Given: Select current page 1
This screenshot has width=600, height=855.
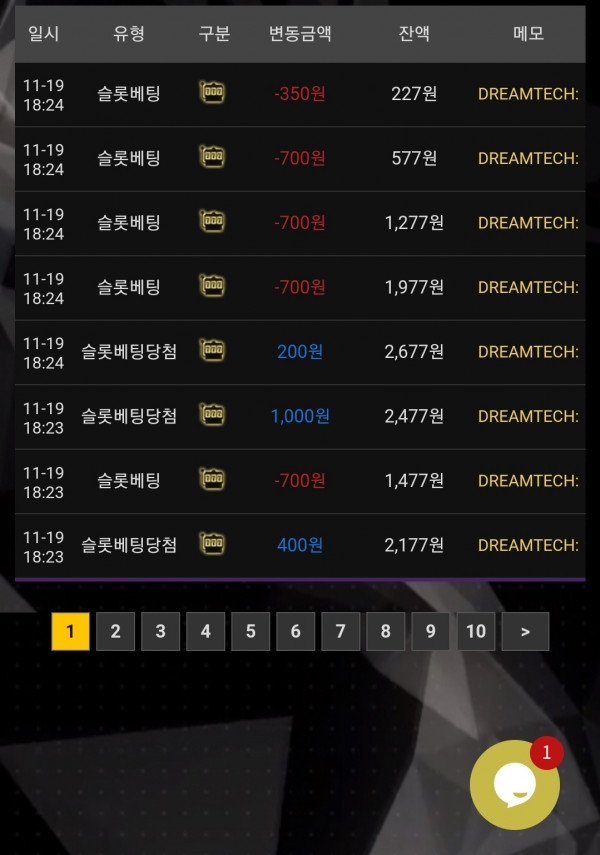Looking at the screenshot, I should tap(70, 631).
